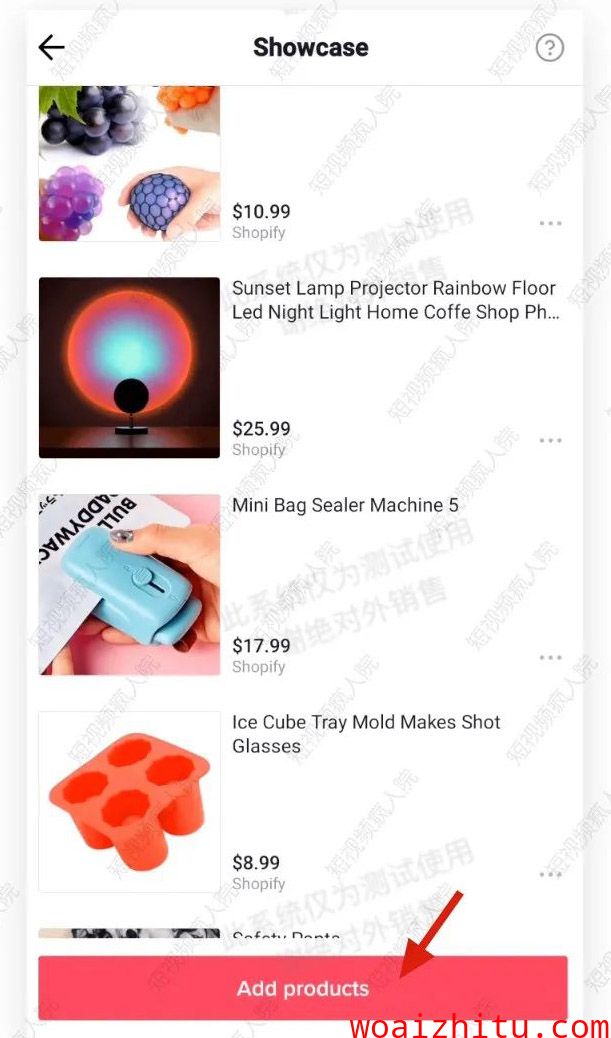This screenshot has width=611, height=1038.
Task: Open the Mini Bag Sealer Machine 5 listing
Action: 345,506
